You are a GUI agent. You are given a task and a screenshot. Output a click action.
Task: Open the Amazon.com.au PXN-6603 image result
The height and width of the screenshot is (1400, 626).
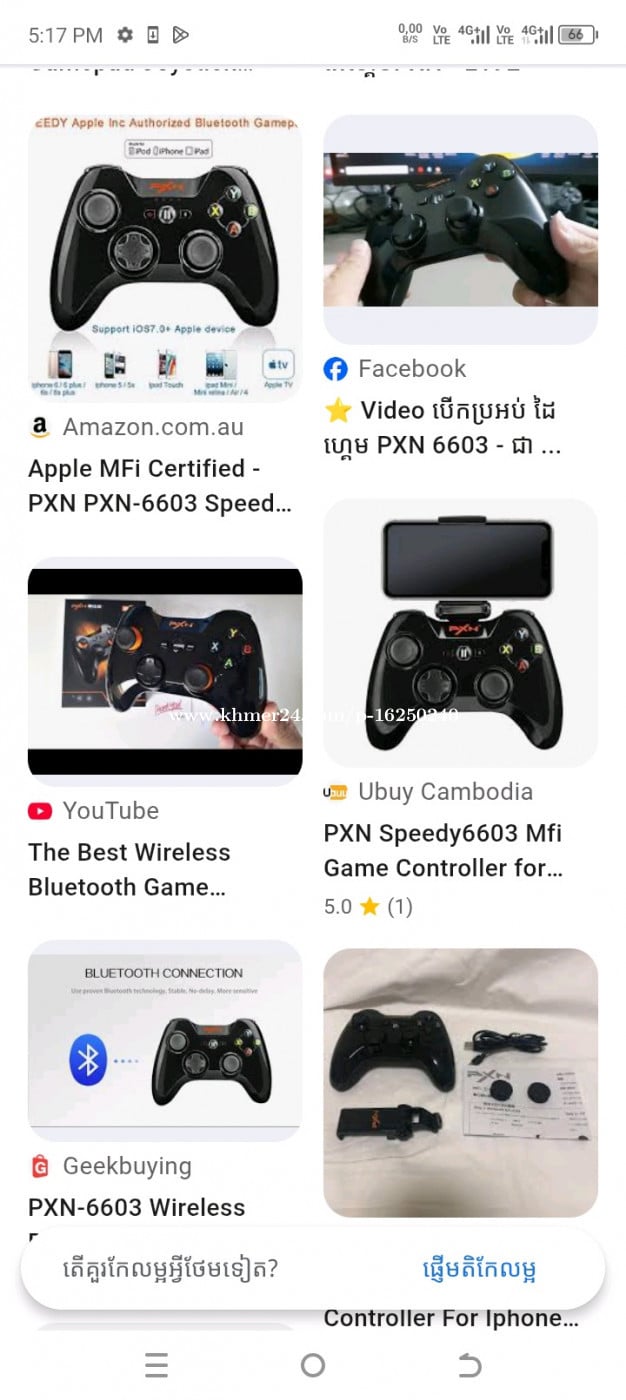click(x=165, y=258)
